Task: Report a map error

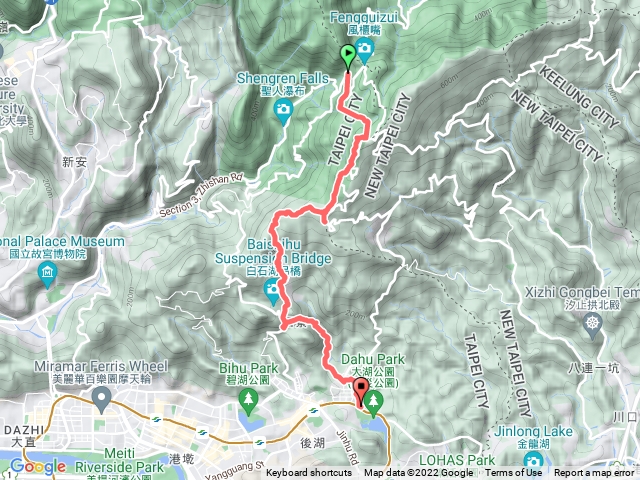Action: pos(596,473)
